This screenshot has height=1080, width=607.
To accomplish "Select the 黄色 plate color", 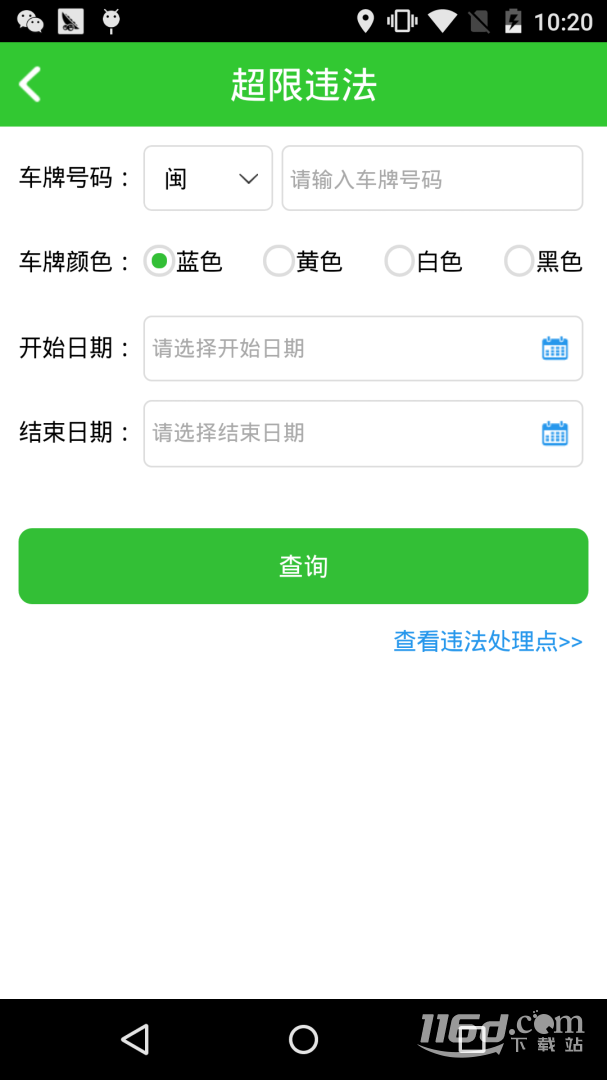I will (x=303, y=262).
